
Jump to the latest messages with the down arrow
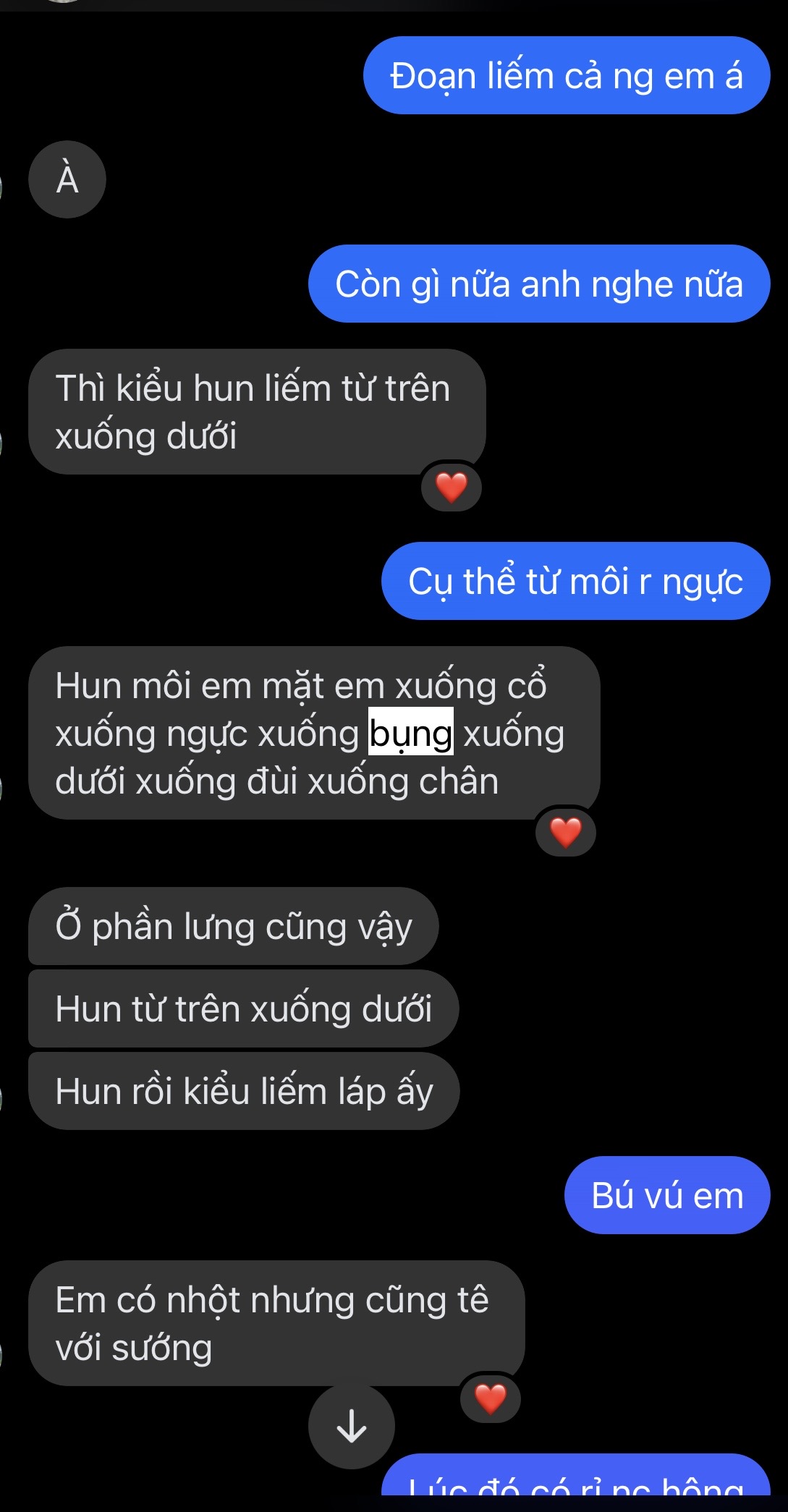(352, 1427)
